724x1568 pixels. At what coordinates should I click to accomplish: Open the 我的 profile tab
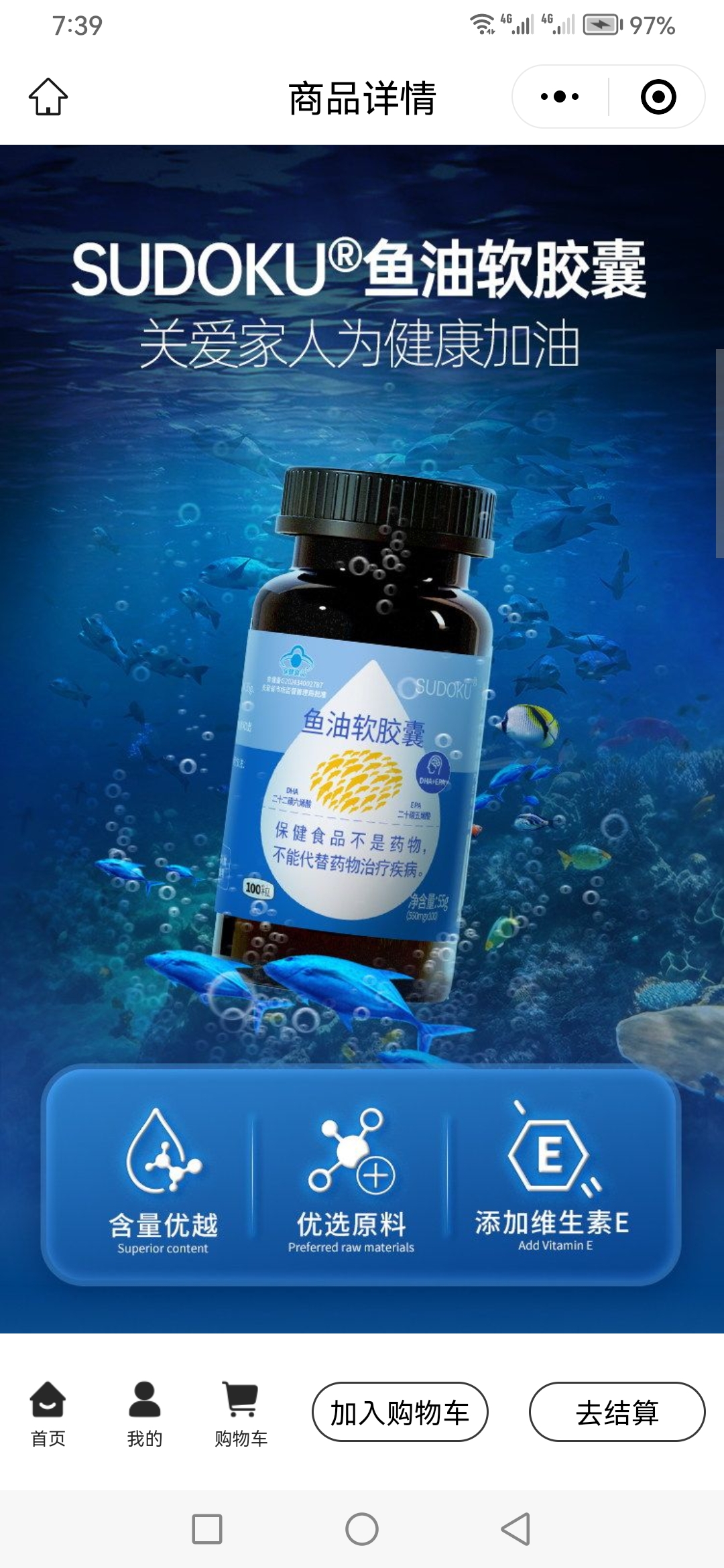point(145,1413)
